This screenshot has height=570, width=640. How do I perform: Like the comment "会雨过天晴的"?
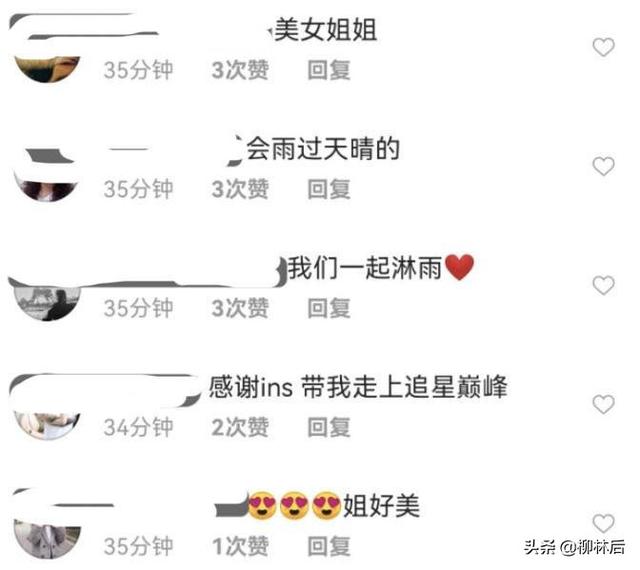[x=603, y=166]
